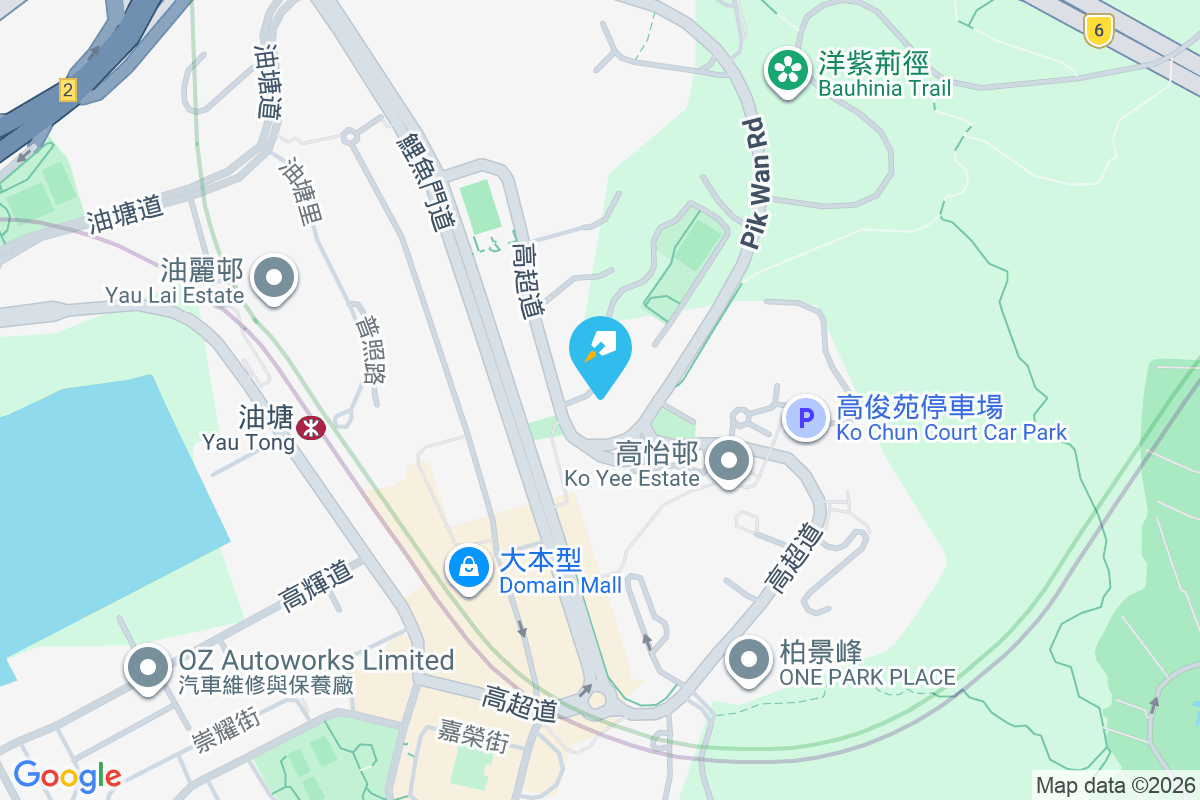
Task: Open the Google logo link
Action: click(67, 776)
